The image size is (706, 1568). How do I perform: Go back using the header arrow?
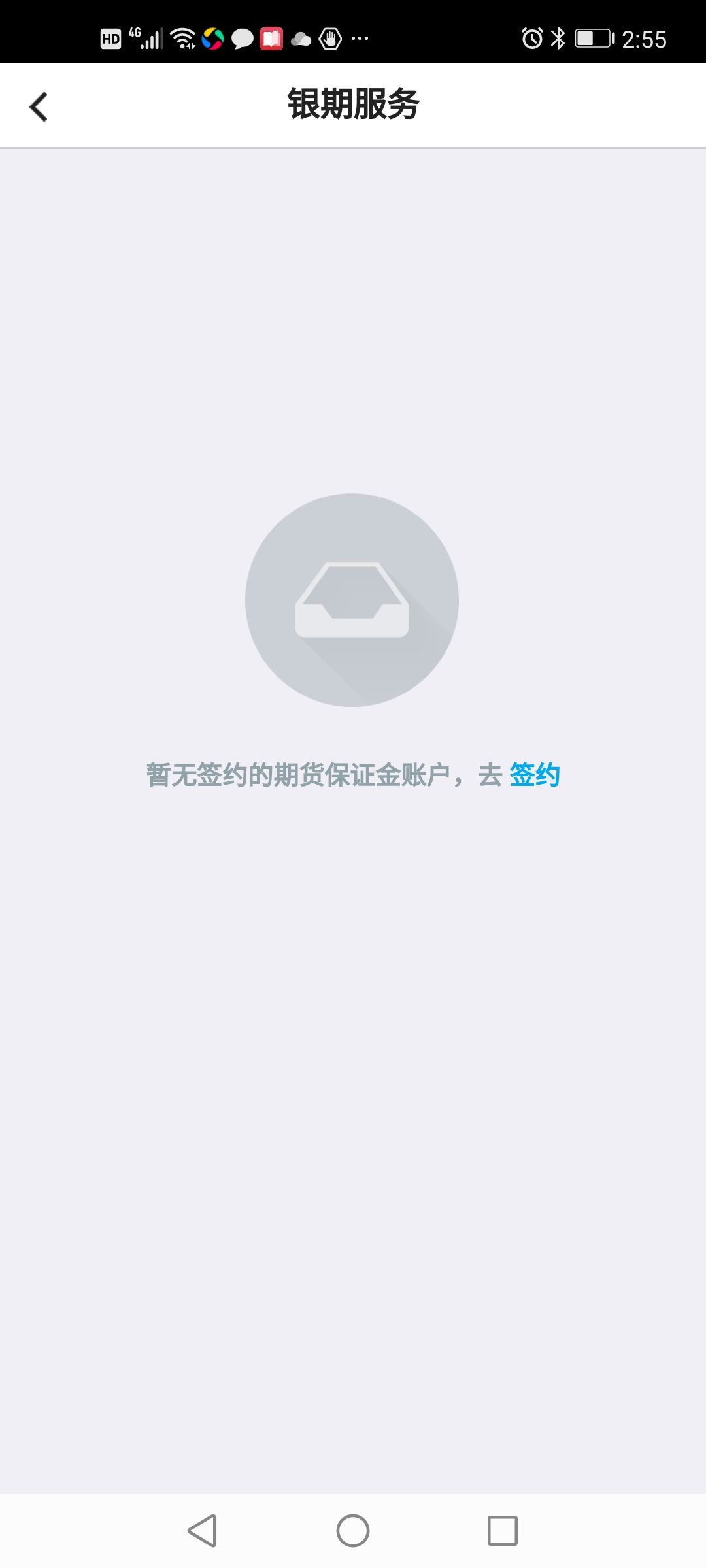(39, 106)
